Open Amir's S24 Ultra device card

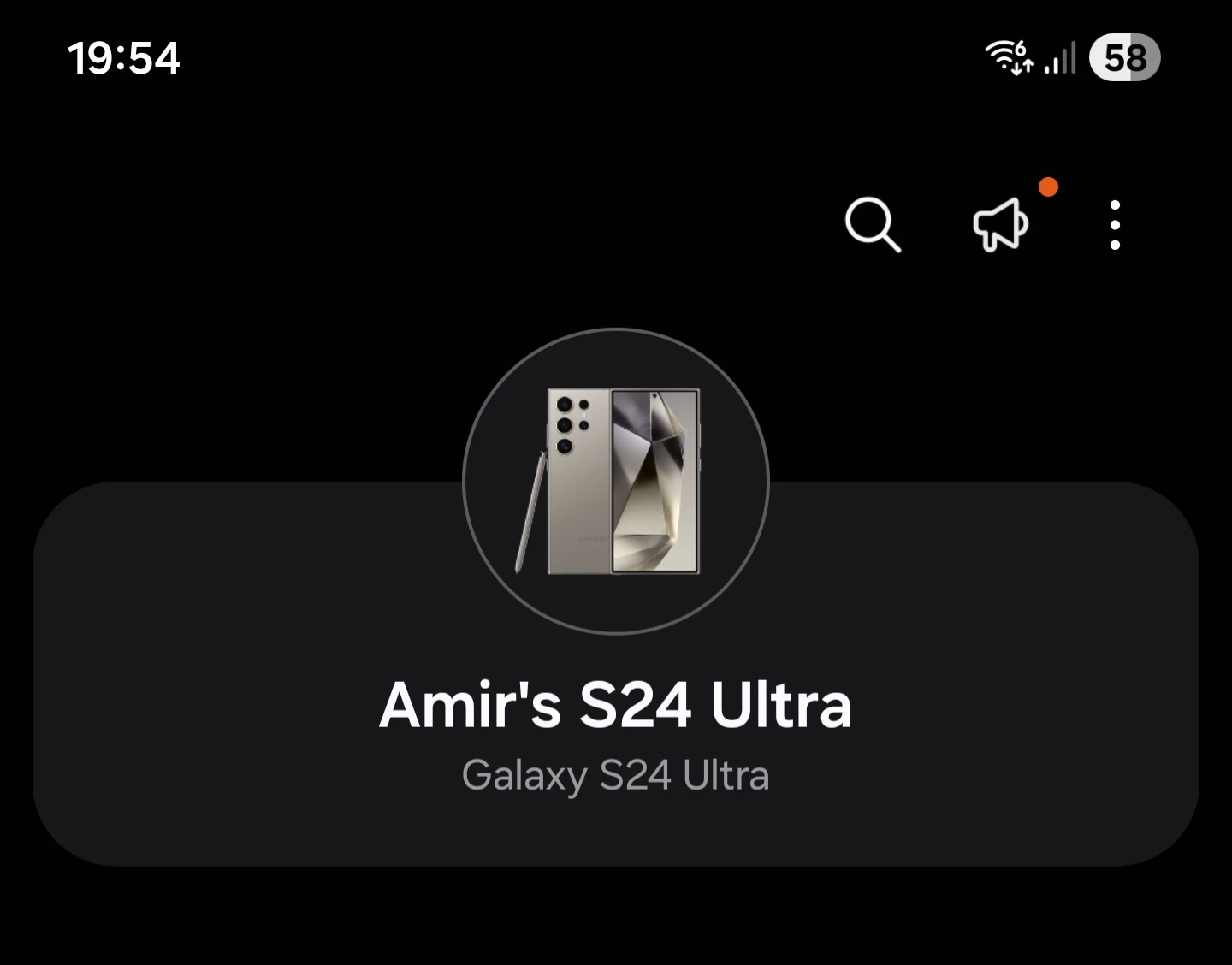click(x=616, y=727)
